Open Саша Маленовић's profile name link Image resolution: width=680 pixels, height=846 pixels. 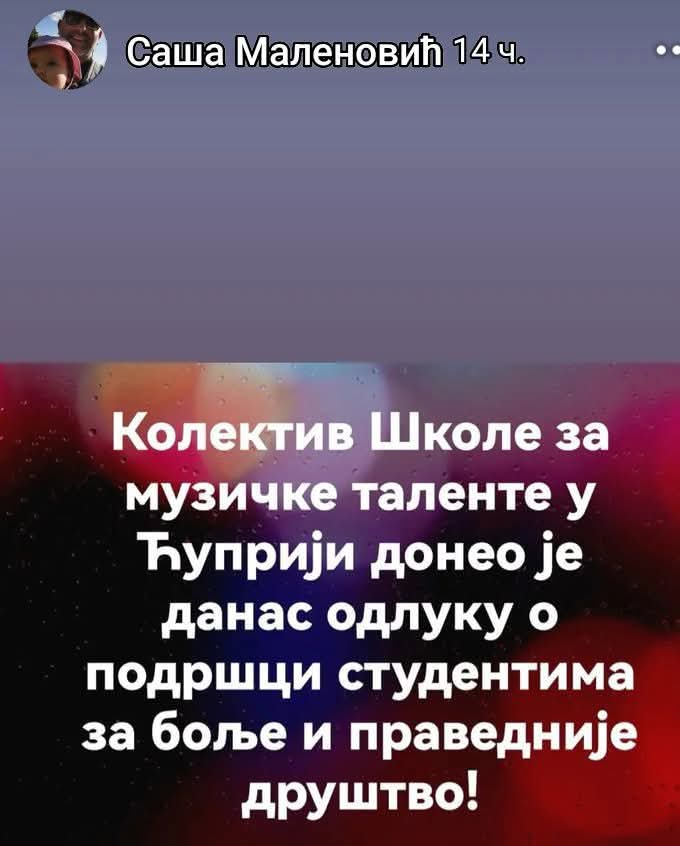coord(288,51)
